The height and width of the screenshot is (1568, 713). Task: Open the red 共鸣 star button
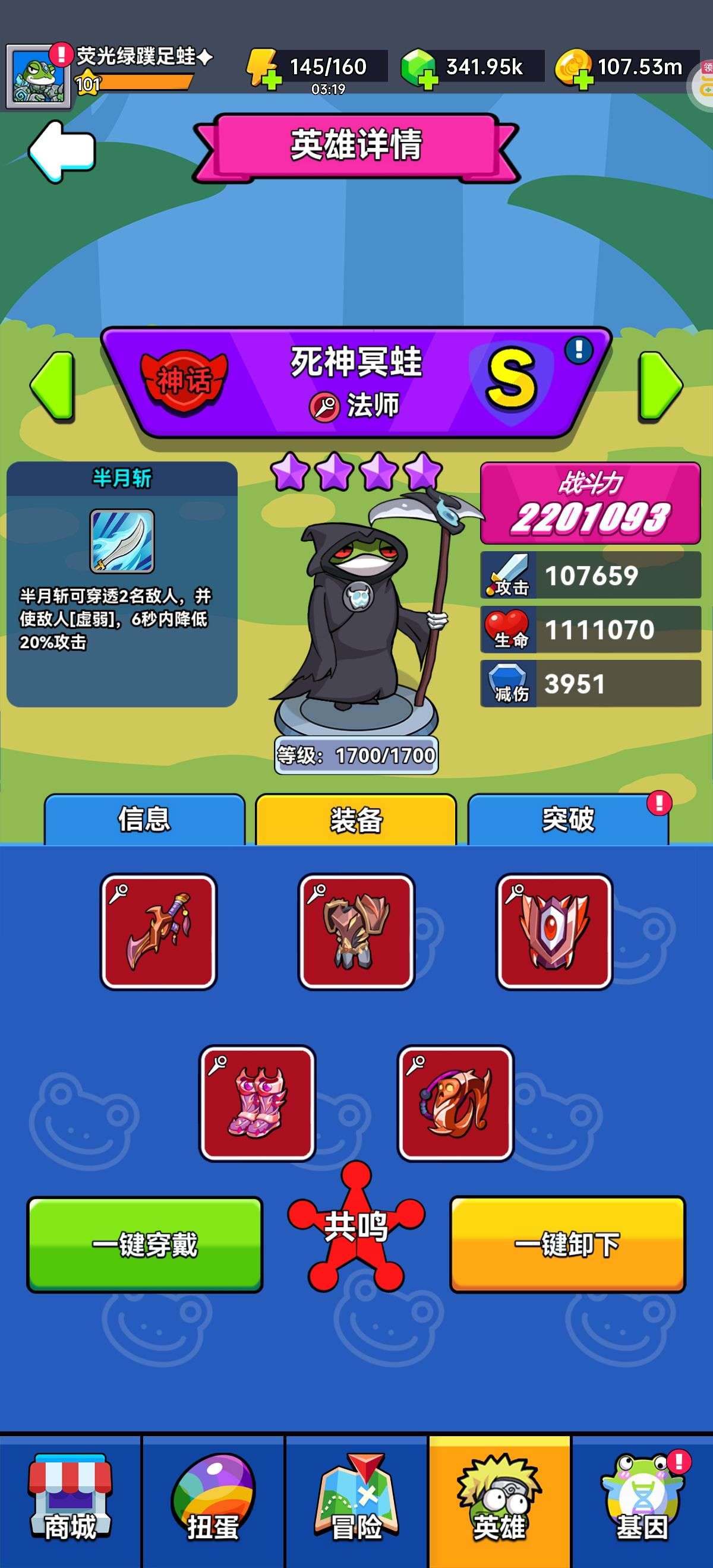click(x=356, y=1226)
